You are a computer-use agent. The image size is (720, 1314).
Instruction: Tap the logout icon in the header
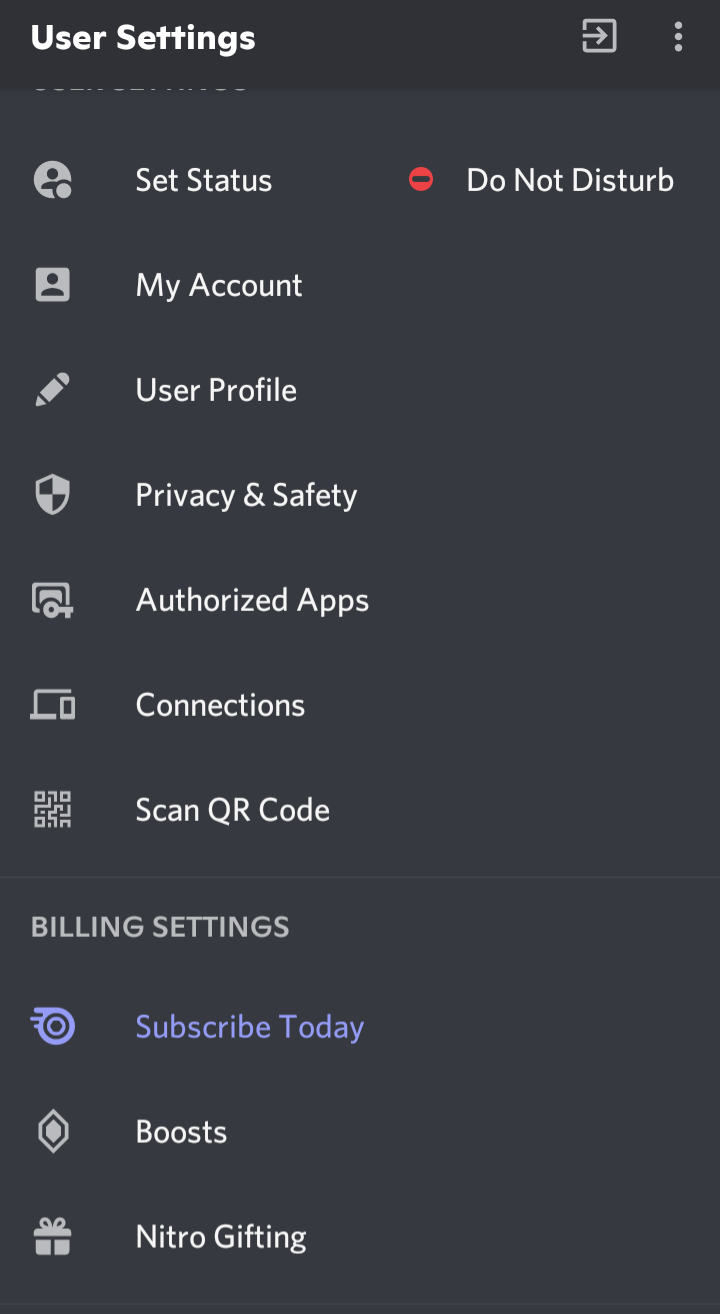598,37
